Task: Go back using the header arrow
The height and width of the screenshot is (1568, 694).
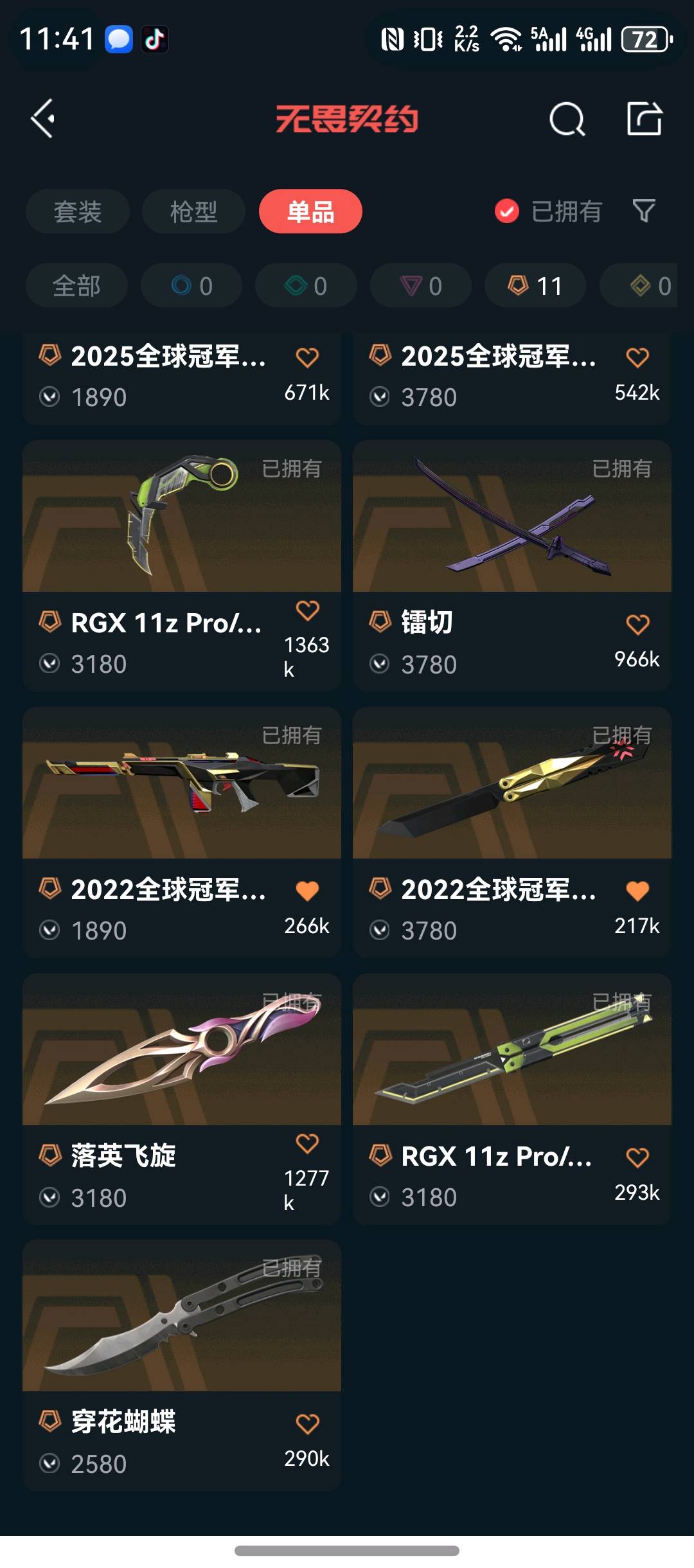Action: [44, 119]
